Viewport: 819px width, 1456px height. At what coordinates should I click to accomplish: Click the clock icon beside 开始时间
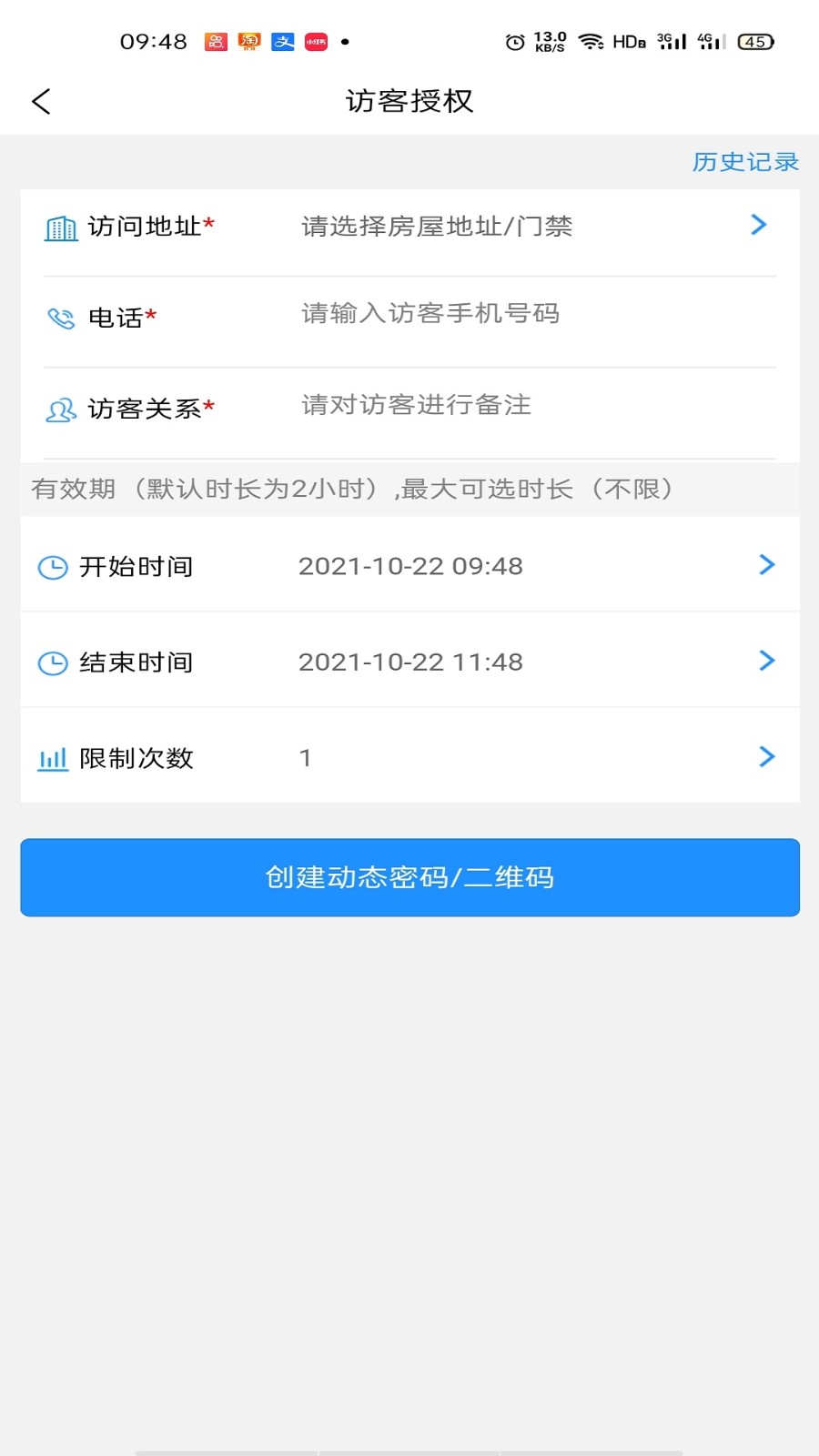(x=52, y=565)
